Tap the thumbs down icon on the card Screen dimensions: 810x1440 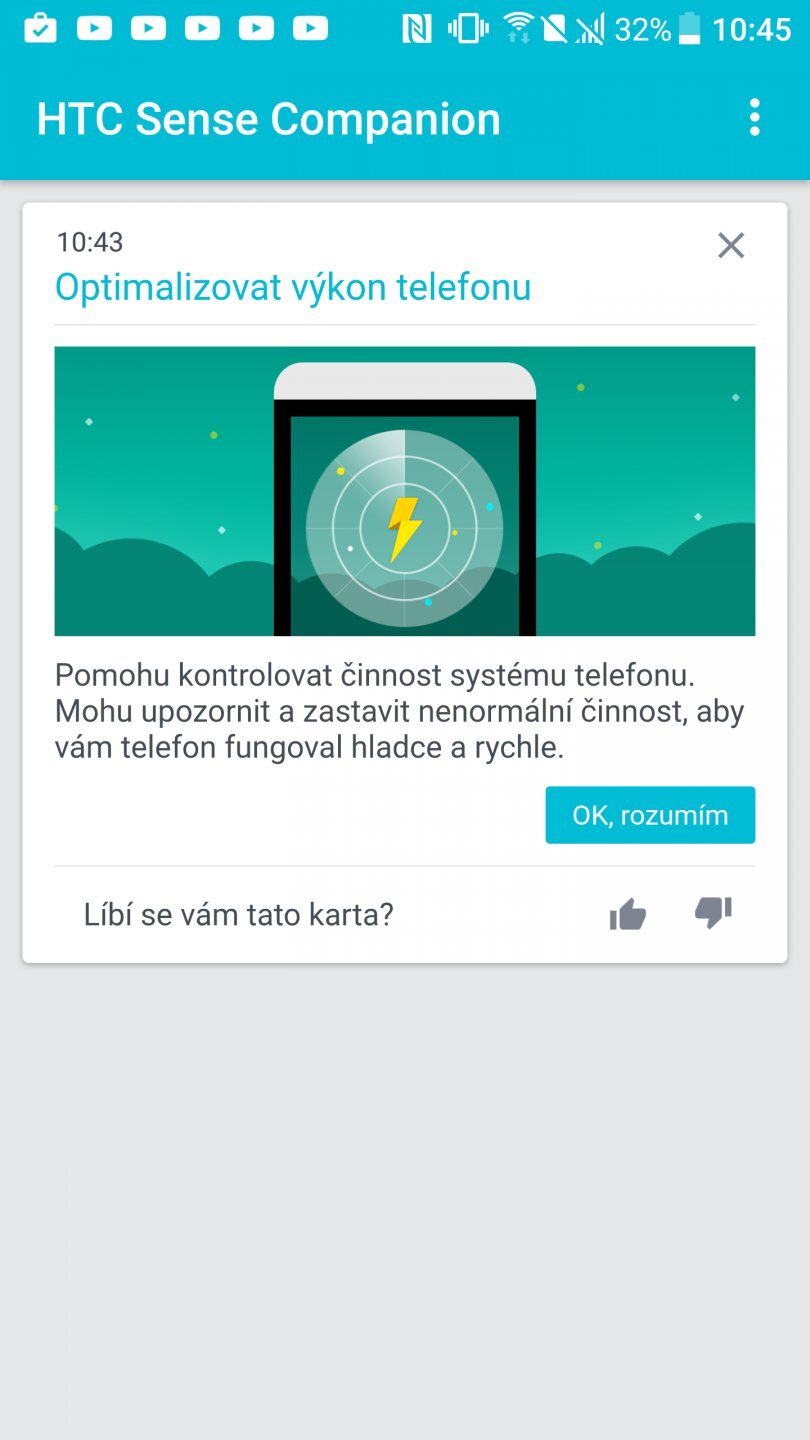(x=713, y=913)
